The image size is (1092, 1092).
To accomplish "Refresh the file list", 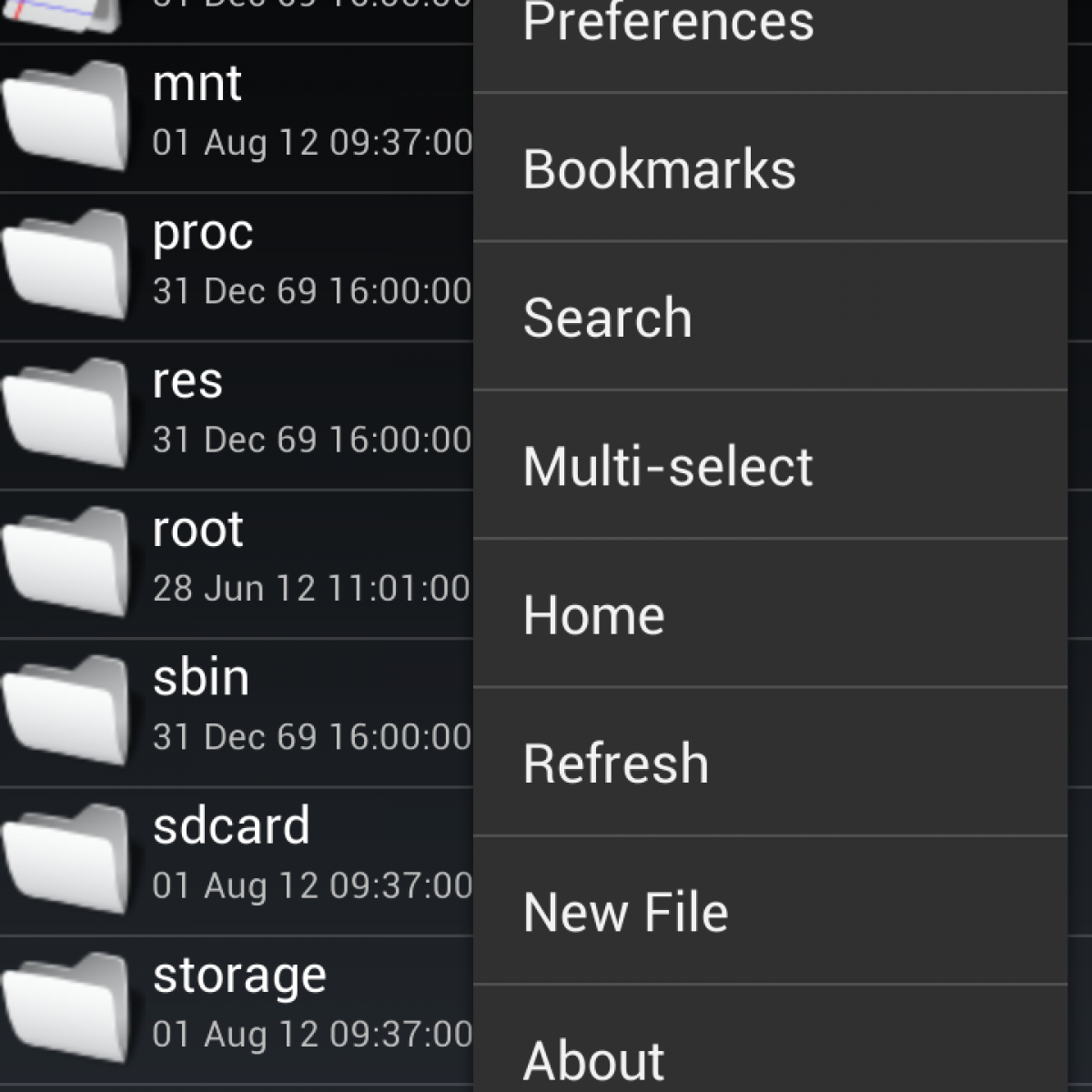I will click(769, 763).
